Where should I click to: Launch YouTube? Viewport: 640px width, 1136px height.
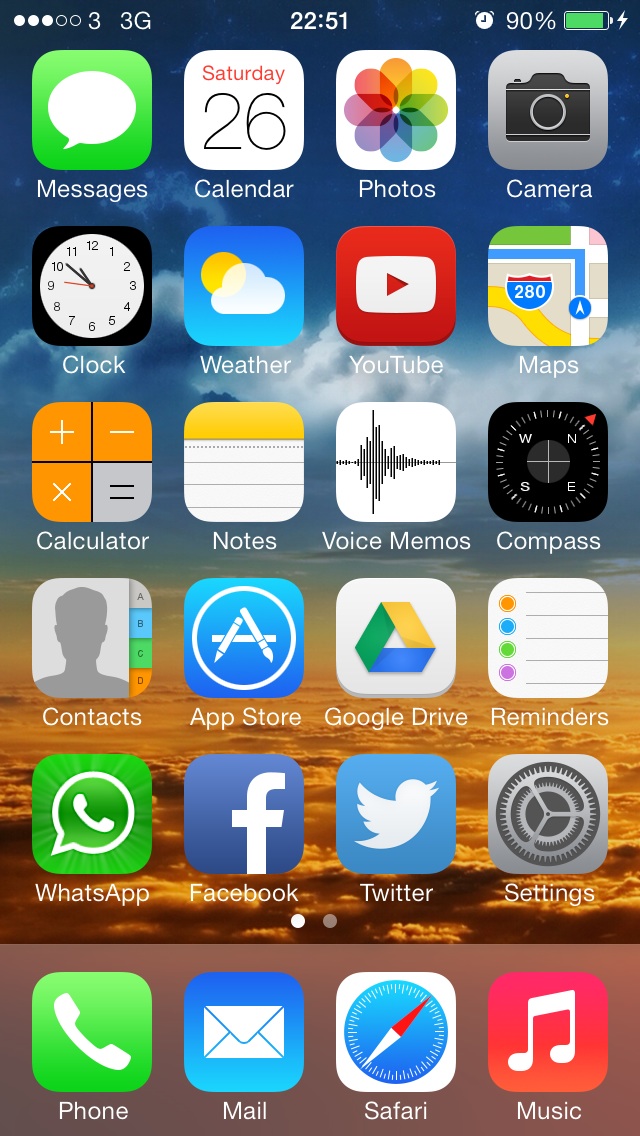click(396, 286)
